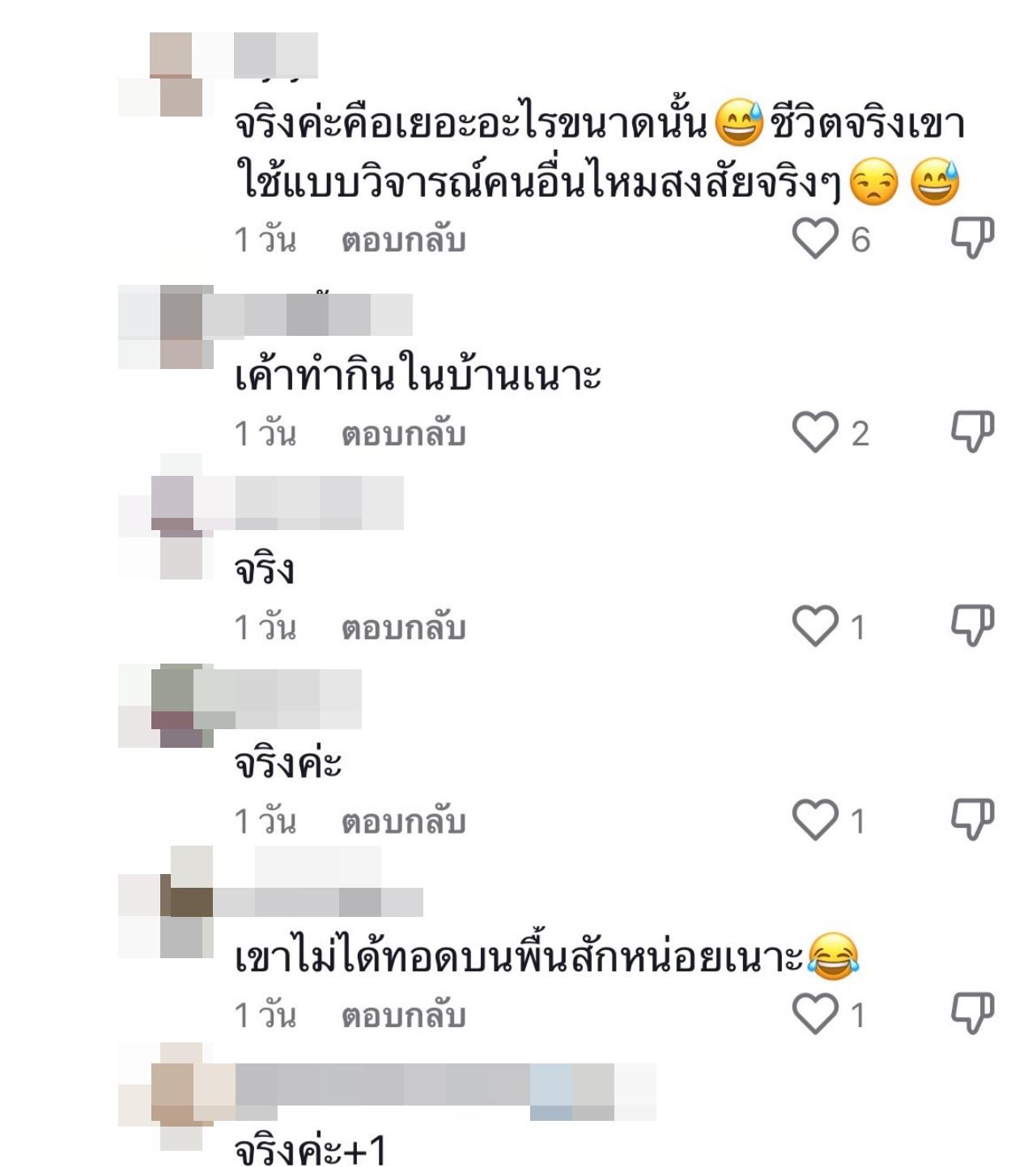The height and width of the screenshot is (1167, 1036).
Task: Dislike the comment with 6 likes
Action: 971,238
